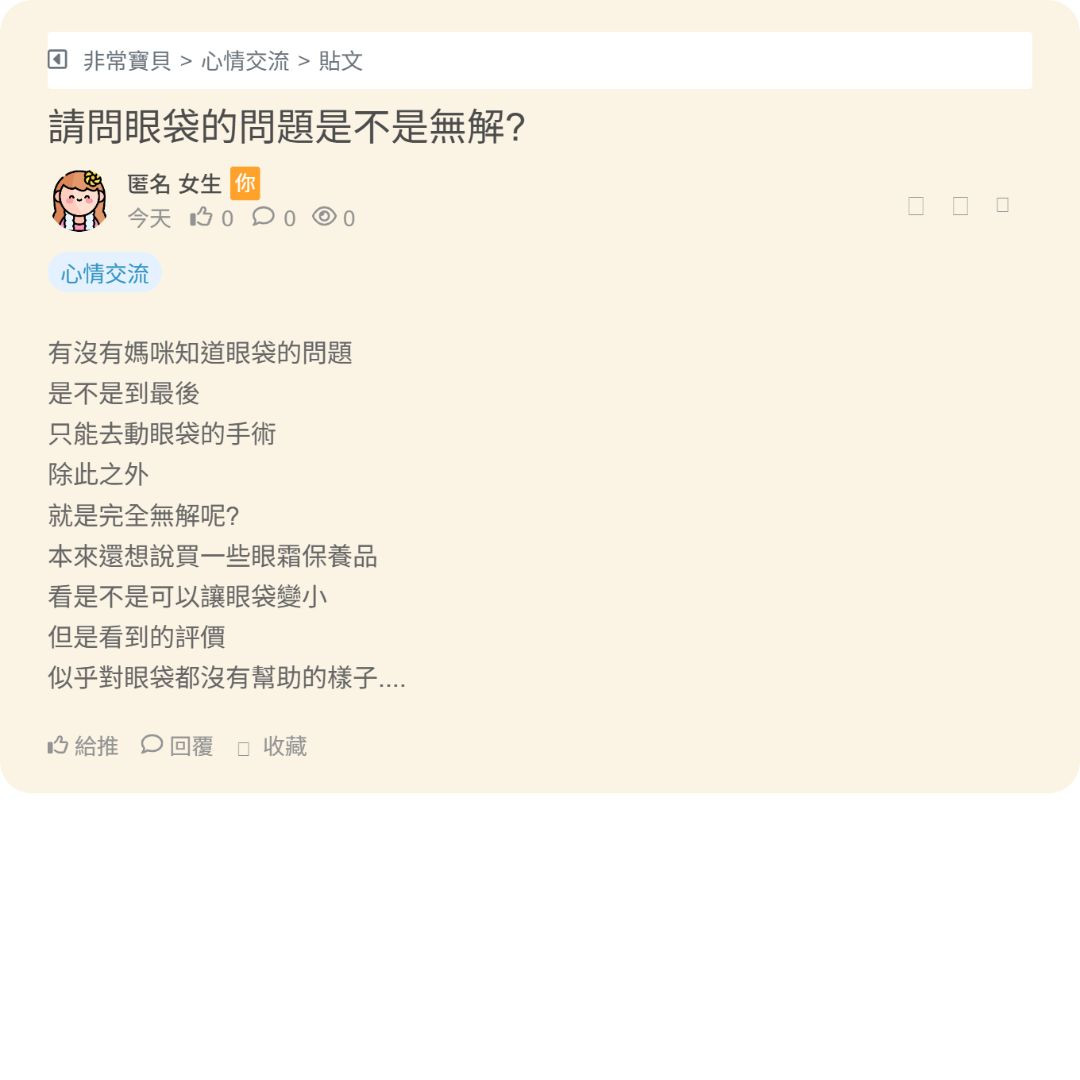Viewport: 1080px width, 1080px height.
Task: Give the post a 給推 like
Action: [83, 746]
